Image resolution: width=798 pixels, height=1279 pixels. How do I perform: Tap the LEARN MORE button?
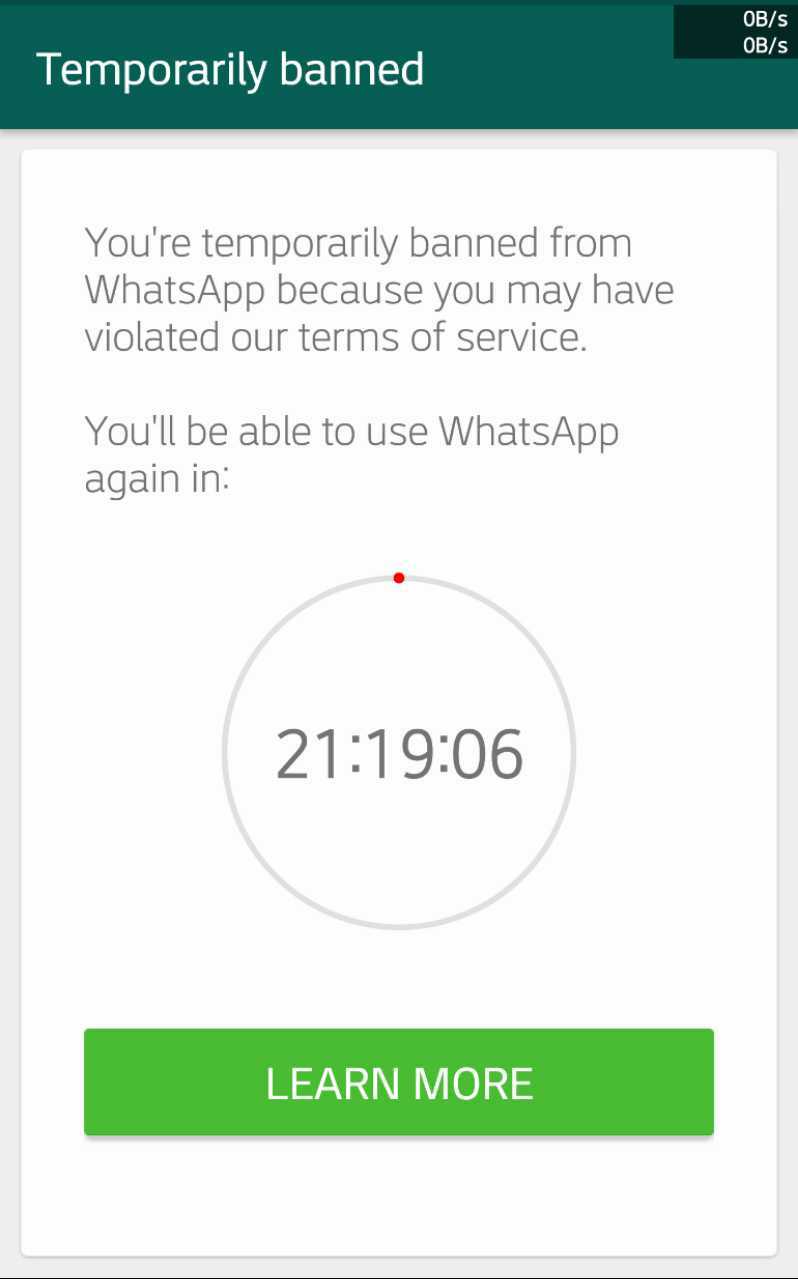398,1083
